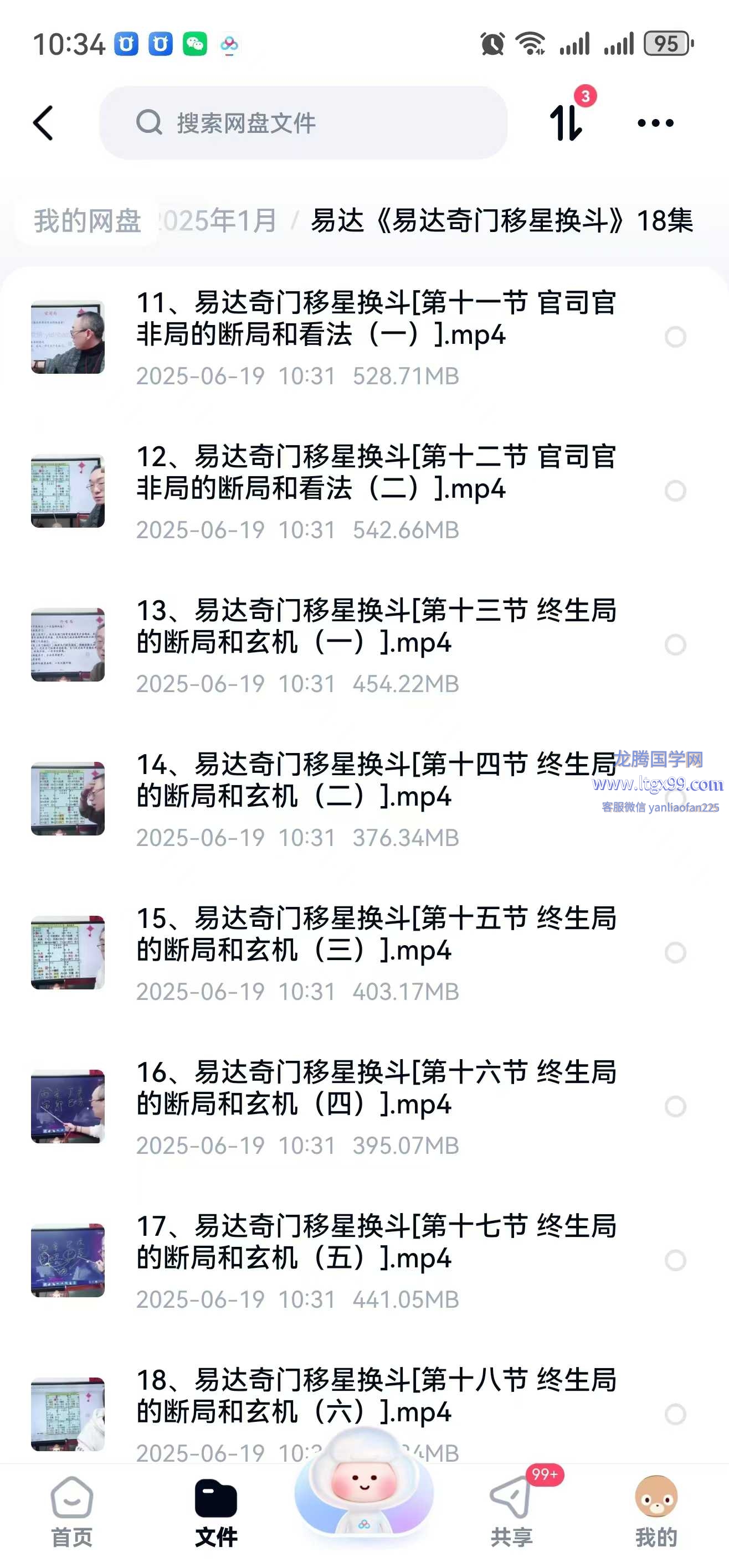This screenshot has height=1568, width=729.
Task: Select the circle for video 11 第十一节
Action: pos(675,337)
